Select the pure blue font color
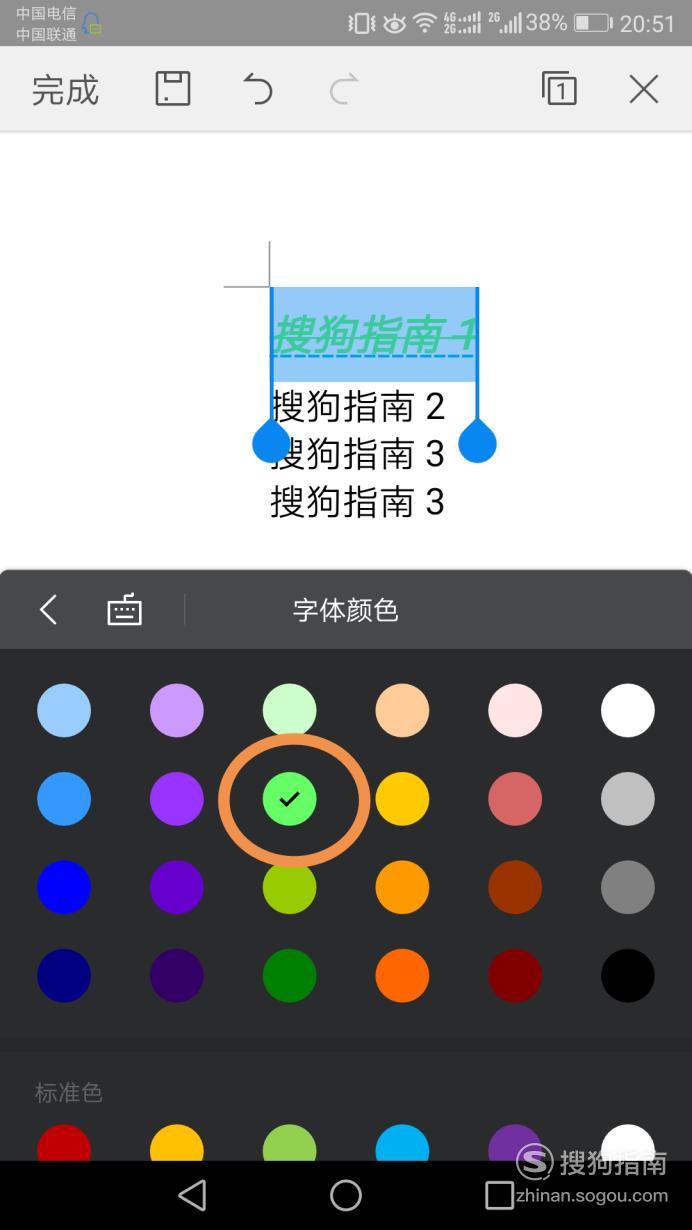This screenshot has width=692, height=1230. point(64,887)
